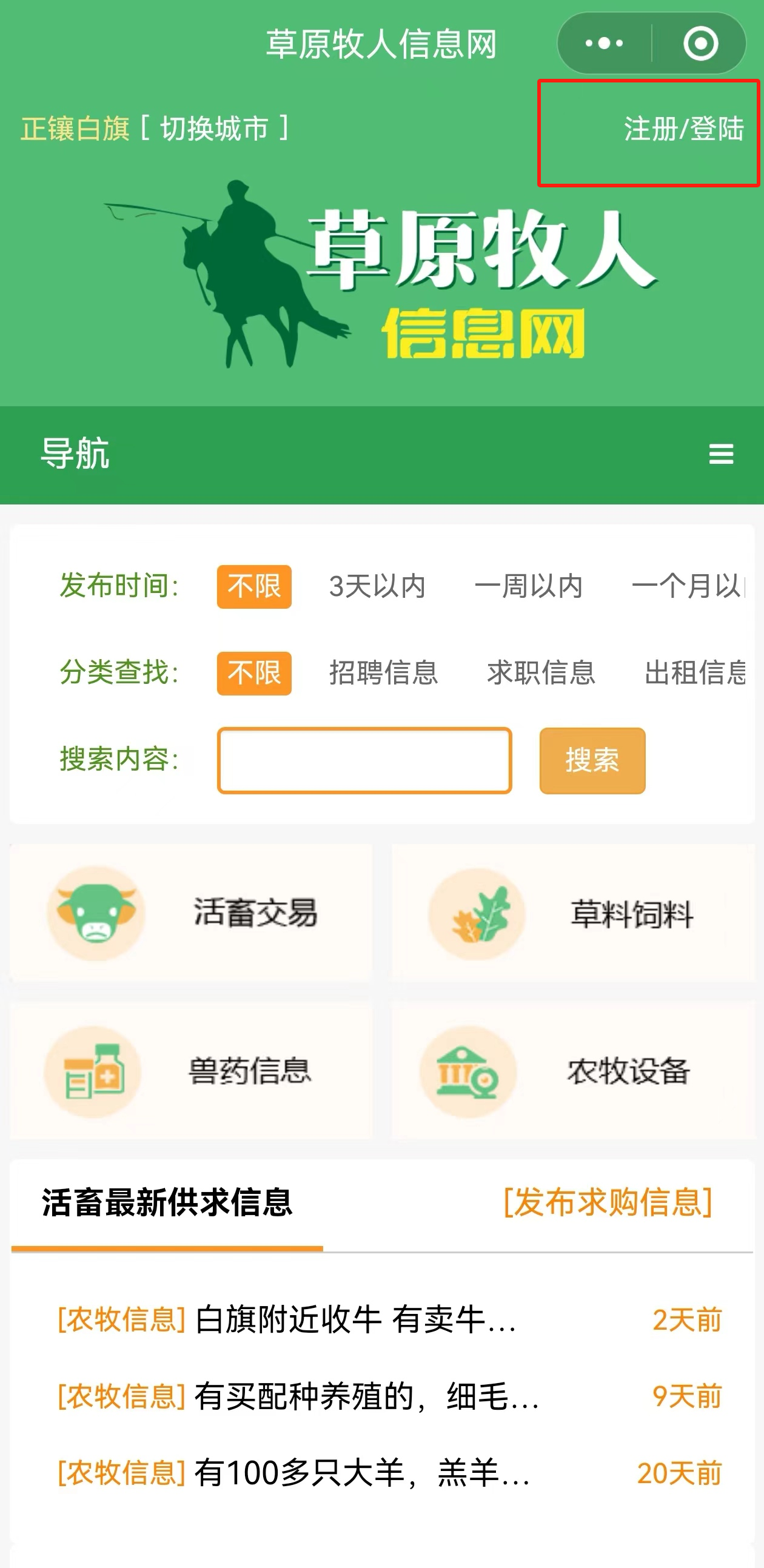Go to 兽药信息 section
This screenshot has width=764, height=1568.
click(x=191, y=1071)
